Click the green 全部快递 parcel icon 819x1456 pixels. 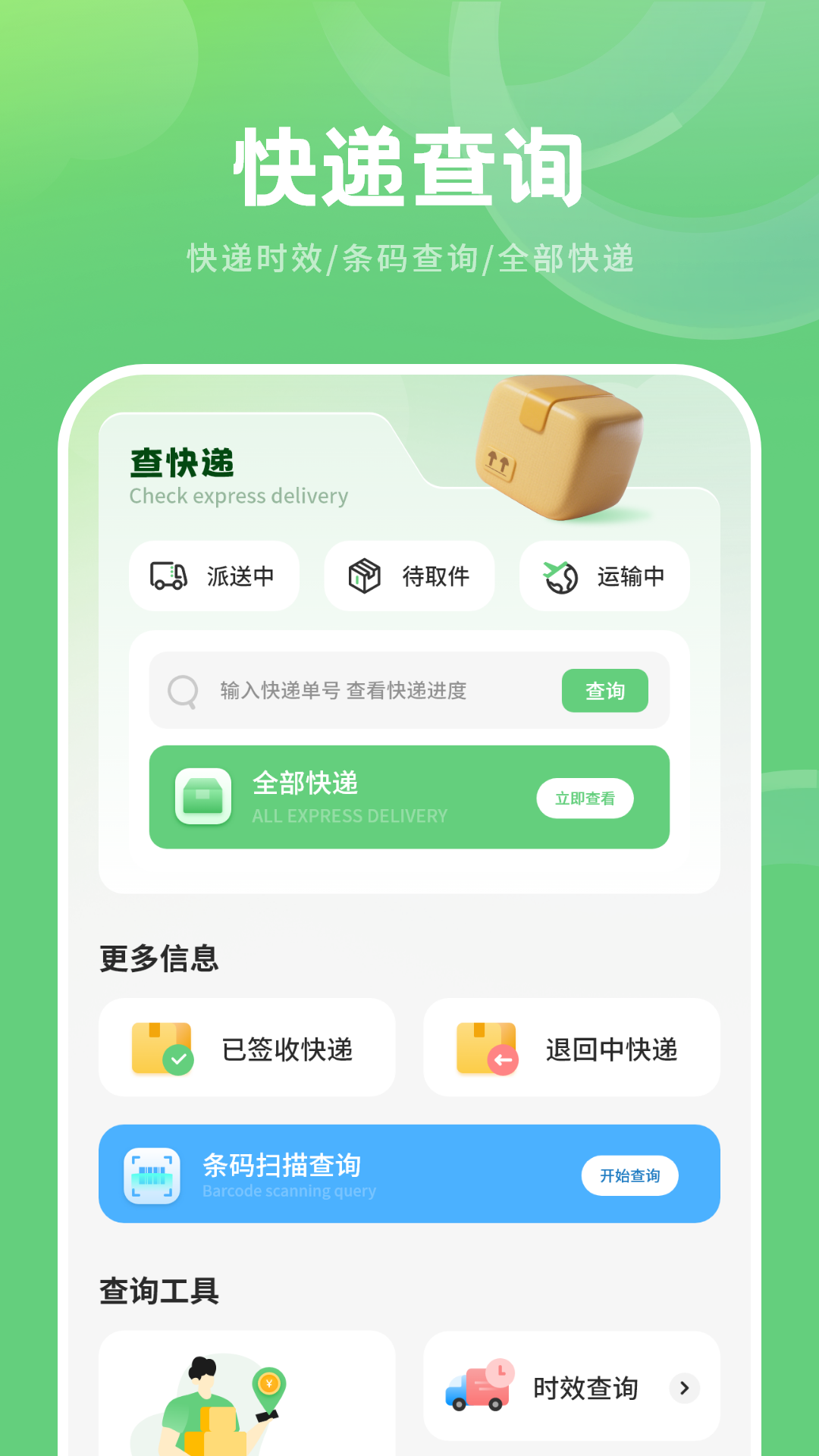[x=201, y=797]
